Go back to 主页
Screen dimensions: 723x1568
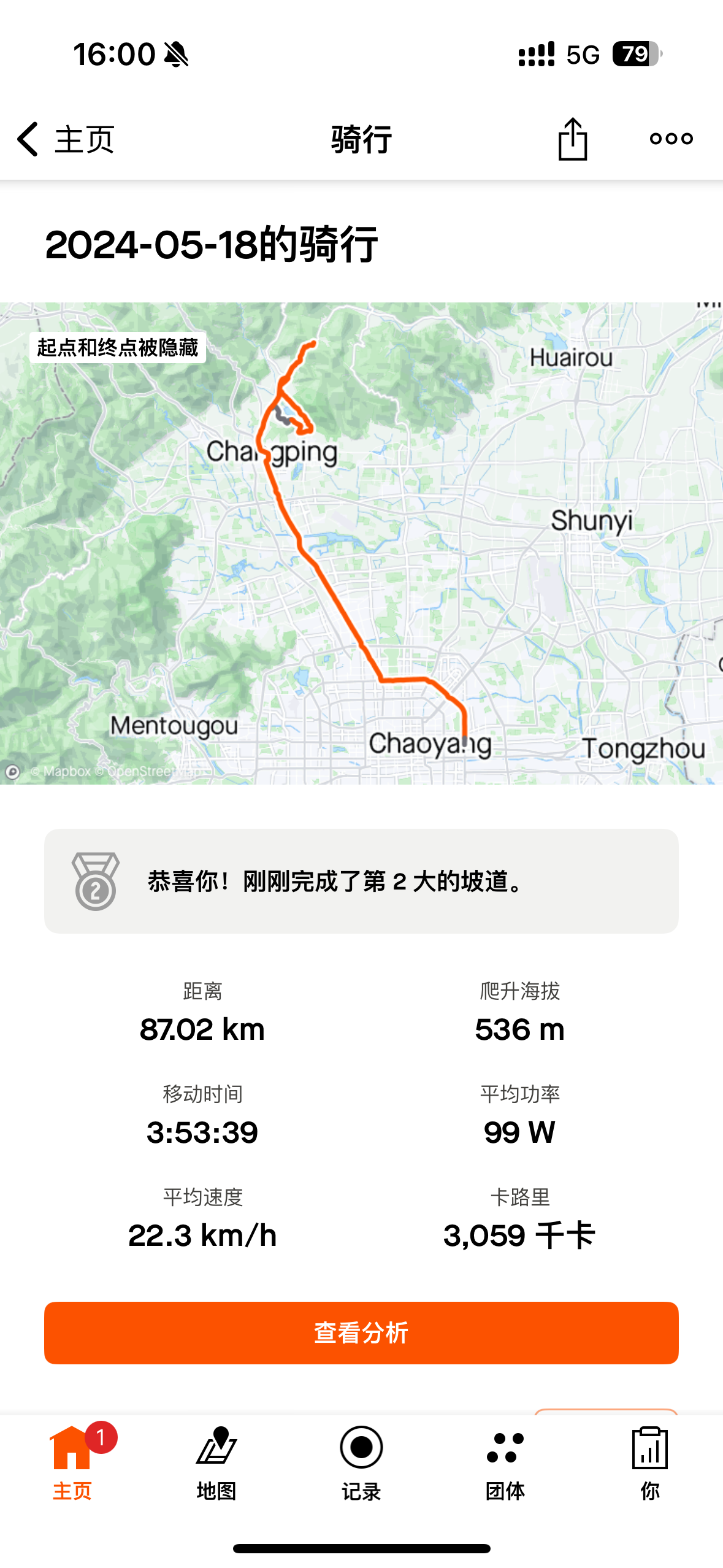64,139
